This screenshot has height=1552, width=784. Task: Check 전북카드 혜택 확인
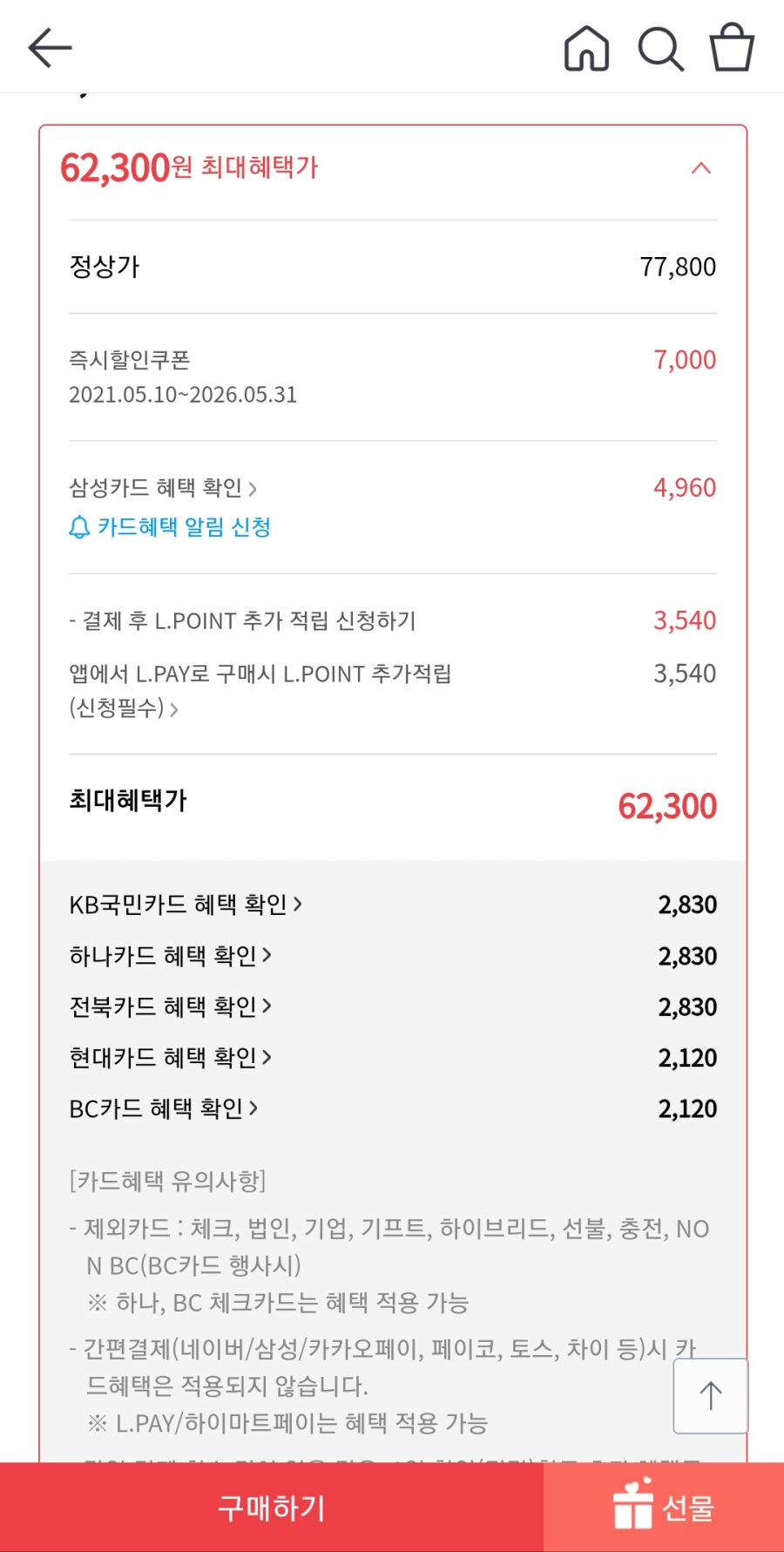pos(170,1006)
